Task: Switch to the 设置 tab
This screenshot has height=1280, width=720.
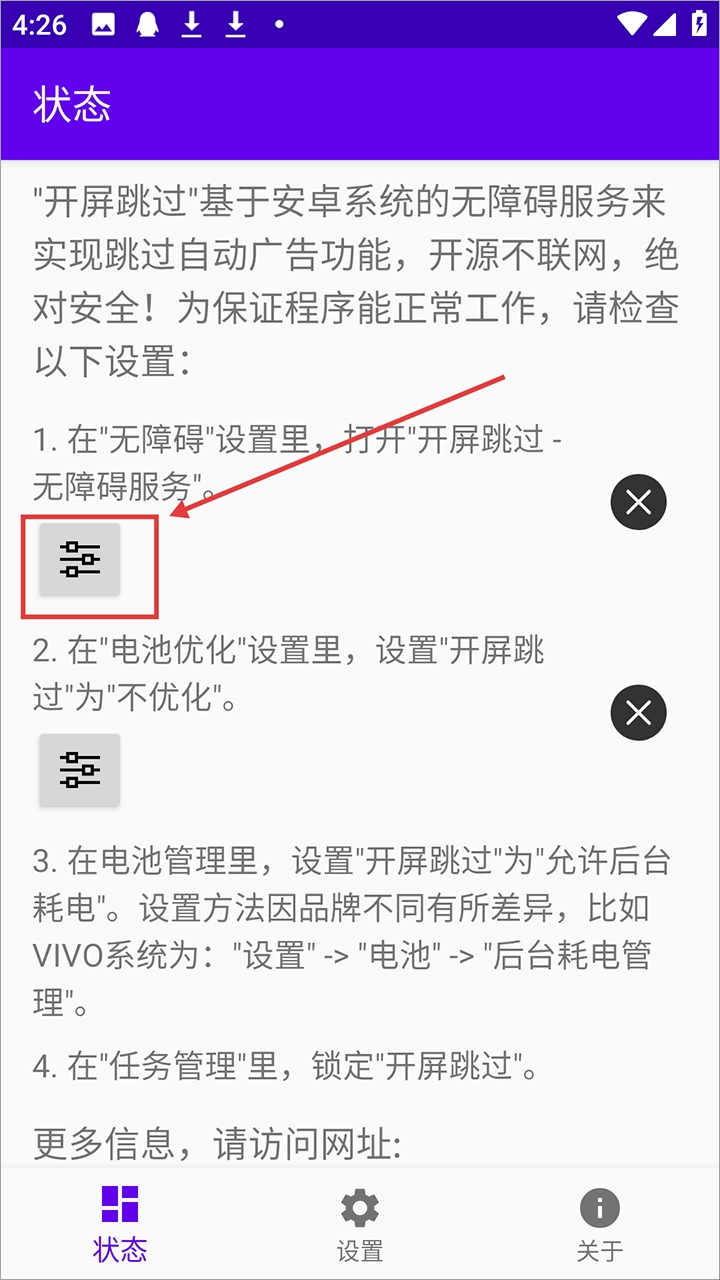Action: point(360,1224)
